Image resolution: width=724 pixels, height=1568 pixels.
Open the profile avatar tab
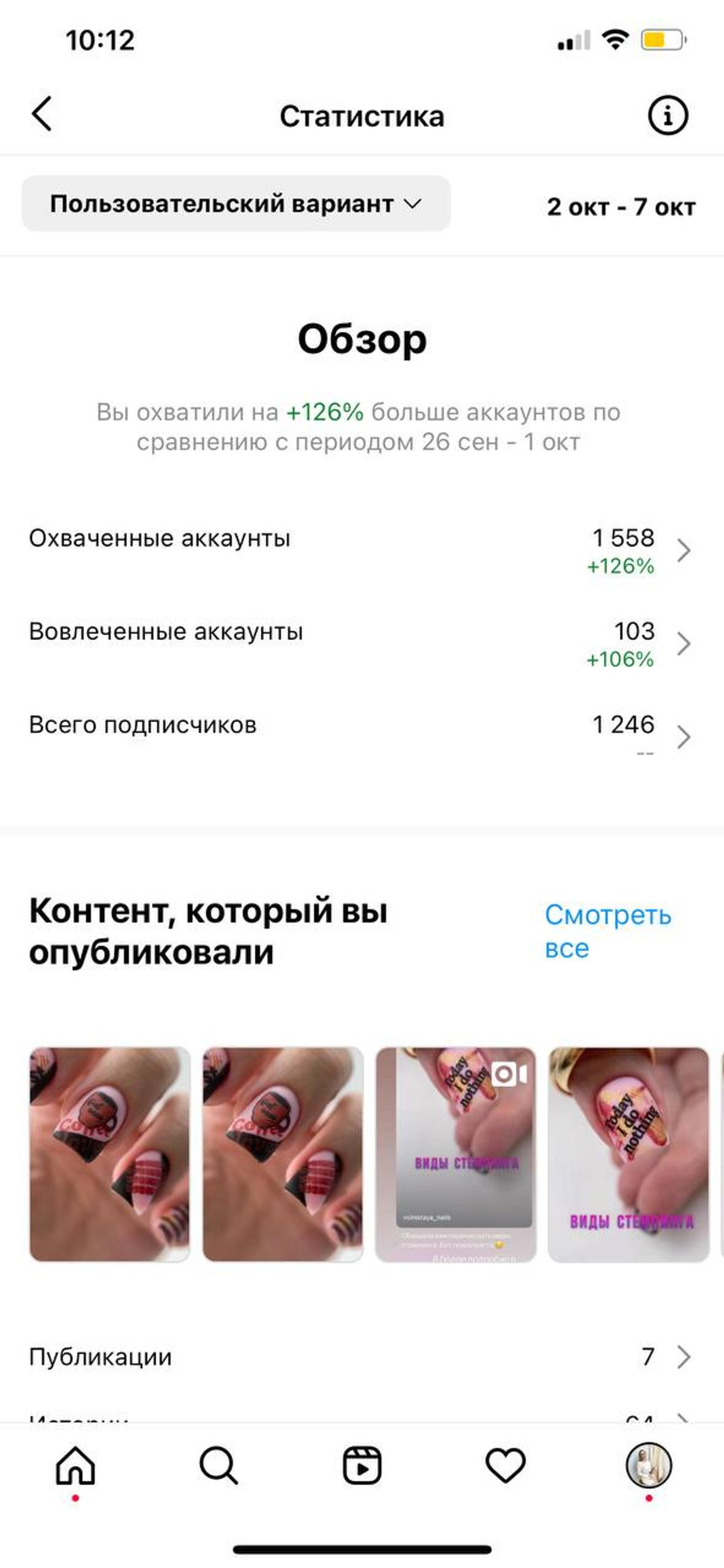649,1466
